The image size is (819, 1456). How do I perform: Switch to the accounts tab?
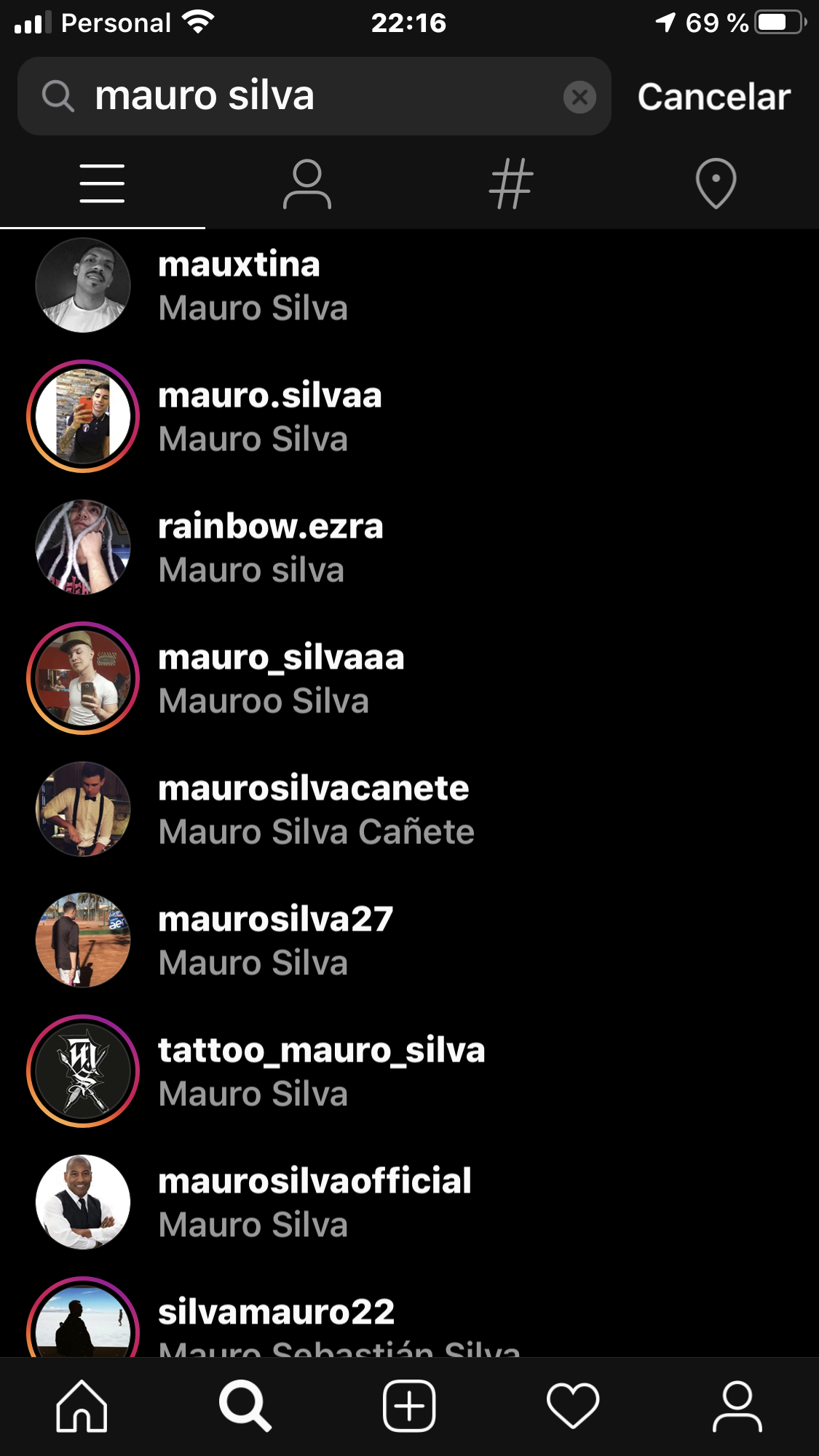306,183
